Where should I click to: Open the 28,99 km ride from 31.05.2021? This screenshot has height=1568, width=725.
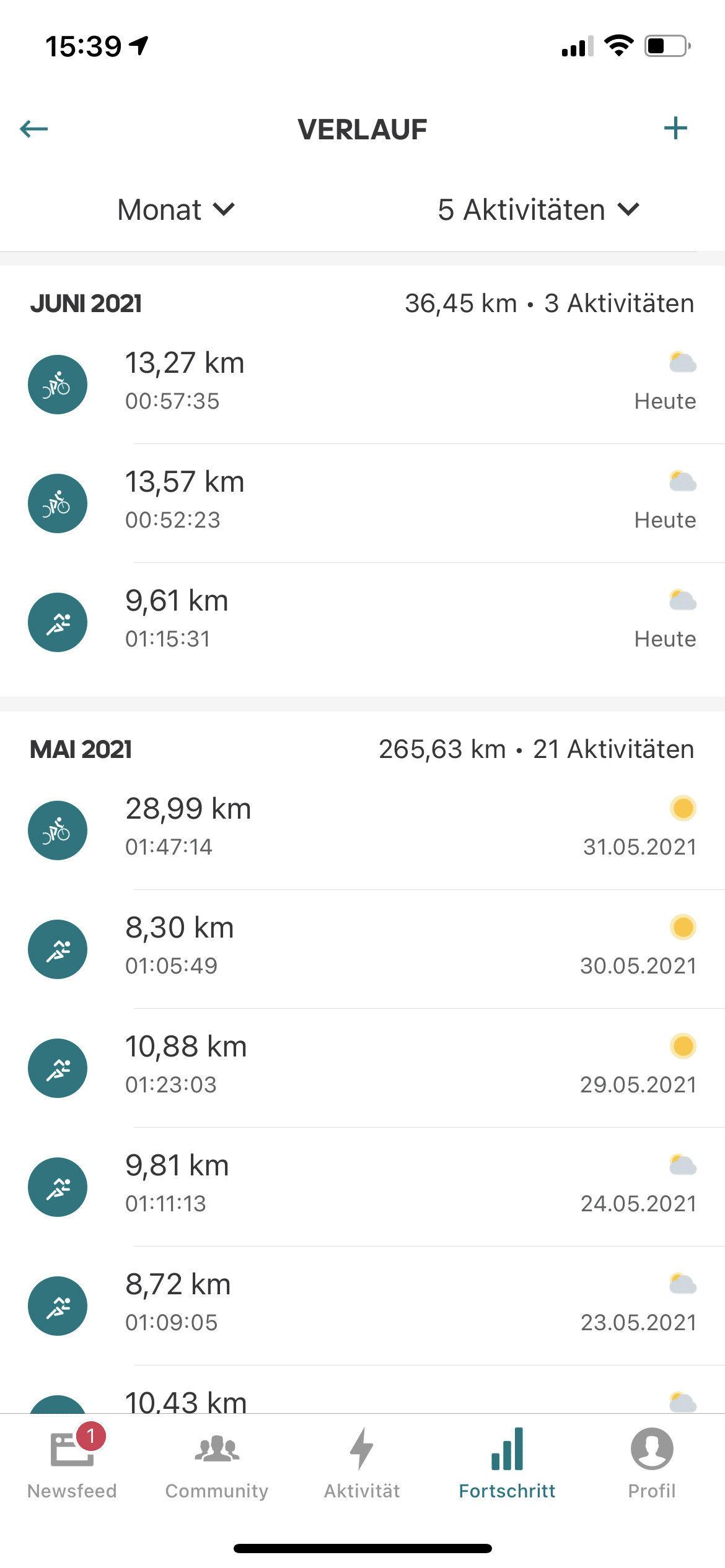click(x=362, y=830)
